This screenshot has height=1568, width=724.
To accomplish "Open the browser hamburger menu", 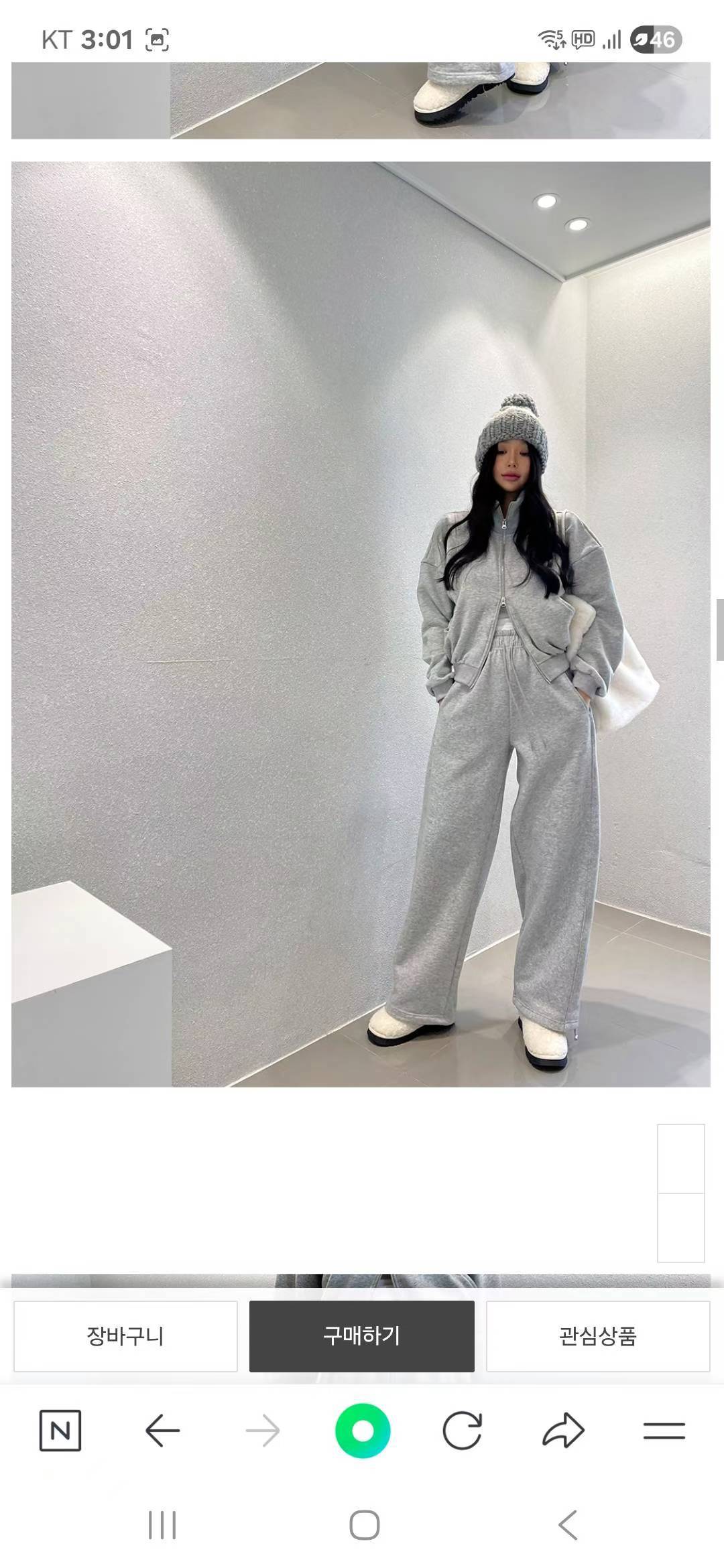I will (664, 1431).
